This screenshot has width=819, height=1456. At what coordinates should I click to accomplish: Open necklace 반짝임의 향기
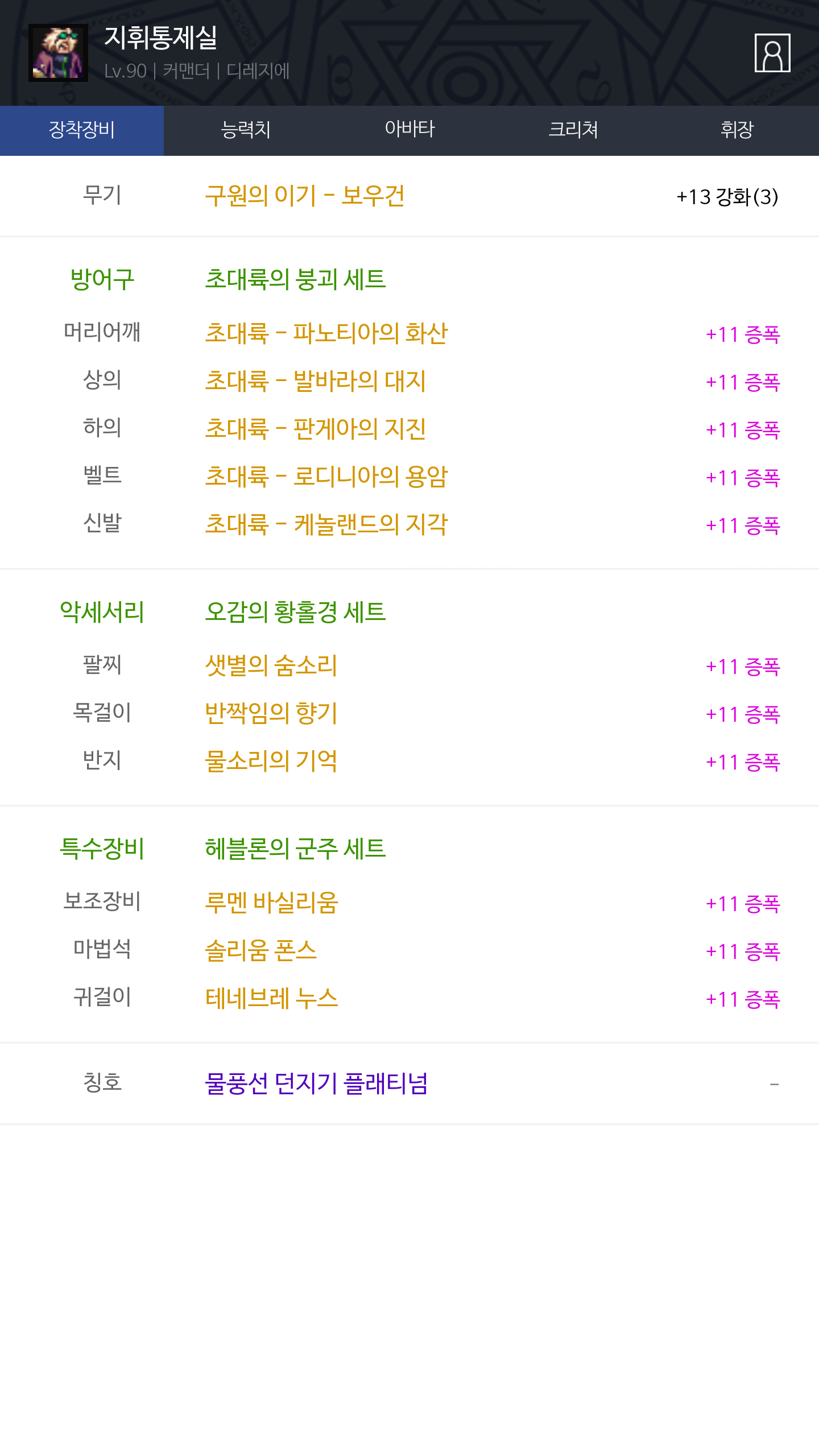click(x=271, y=714)
